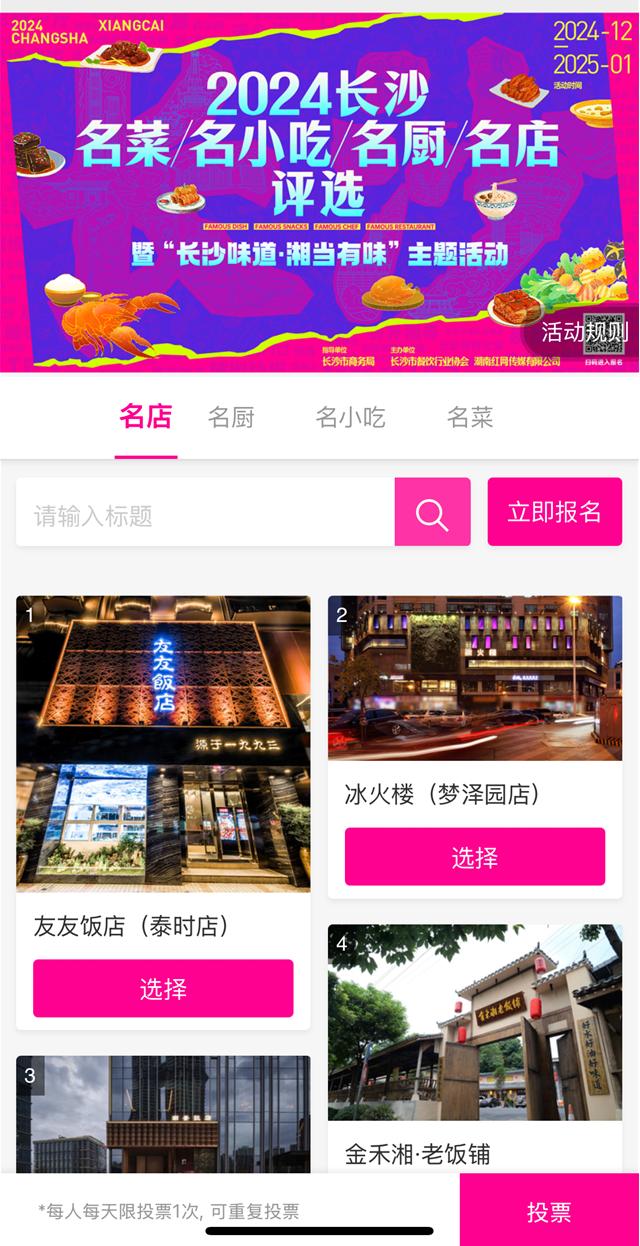This screenshot has height=1246, width=640.
Task: Open the 冰火楼（梦泽园店）card photo
Action: click(x=475, y=678)
